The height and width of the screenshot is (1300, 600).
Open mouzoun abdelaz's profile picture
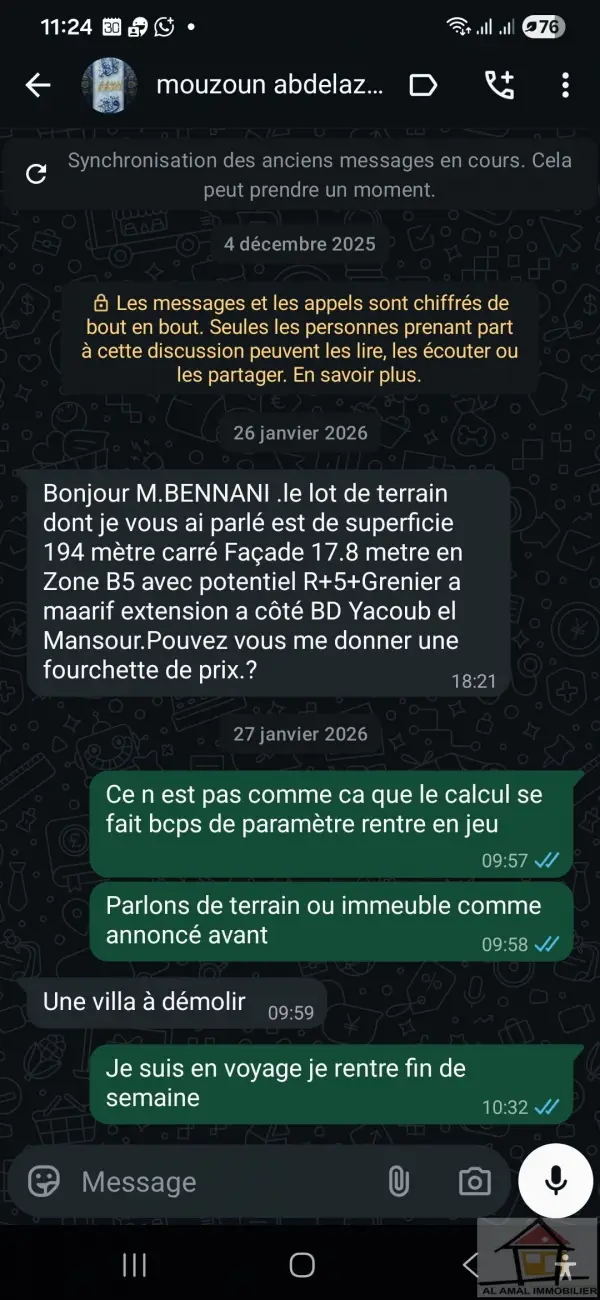[108, 86]
